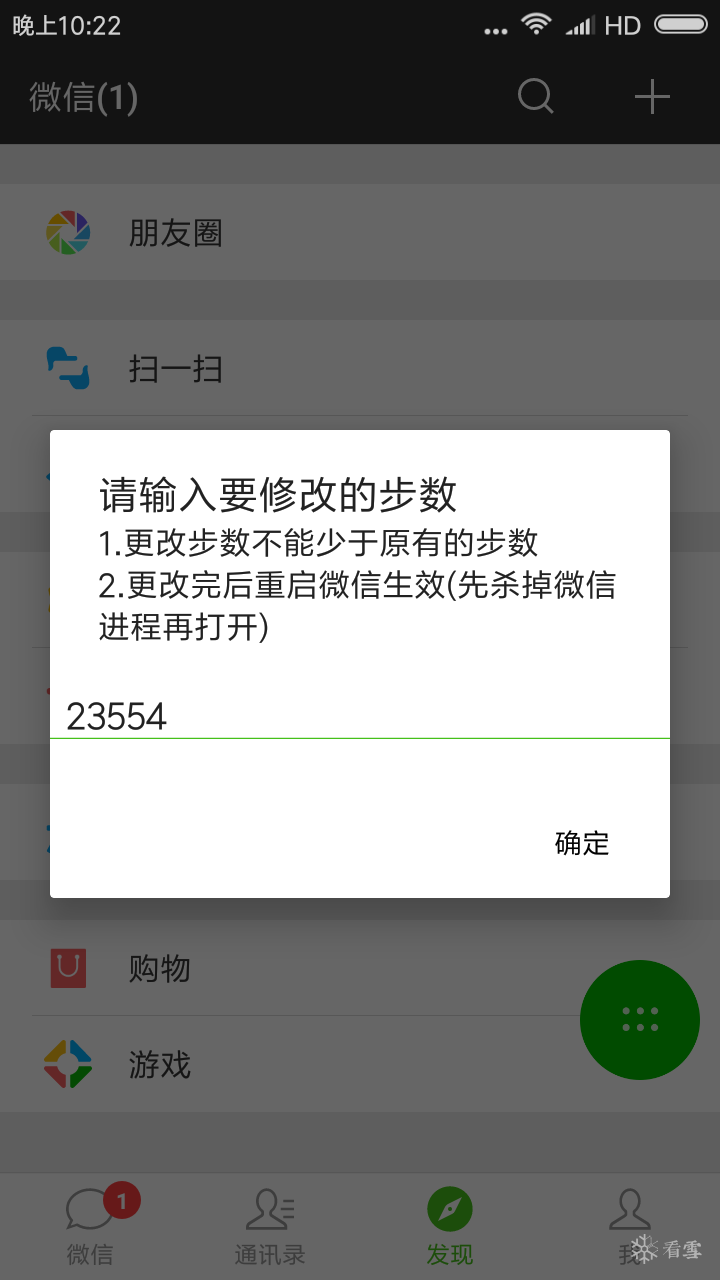Open 游戏 games
This screenshot has width=720, height=1280.
tap(360, 1064)
